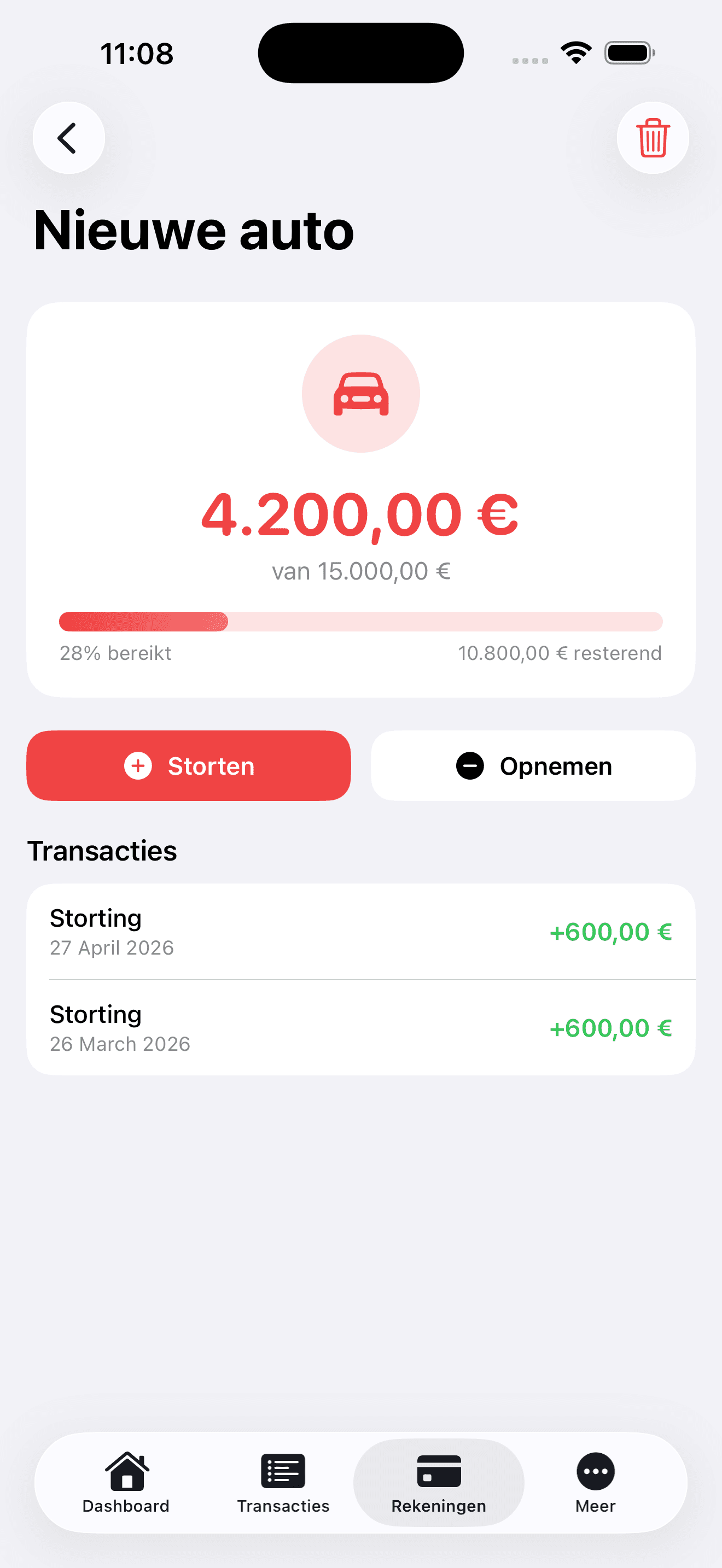The width and height of the screenshot is (722, 1568).
Task: Go back using the arrow button
Action: (x=69, y=138)
